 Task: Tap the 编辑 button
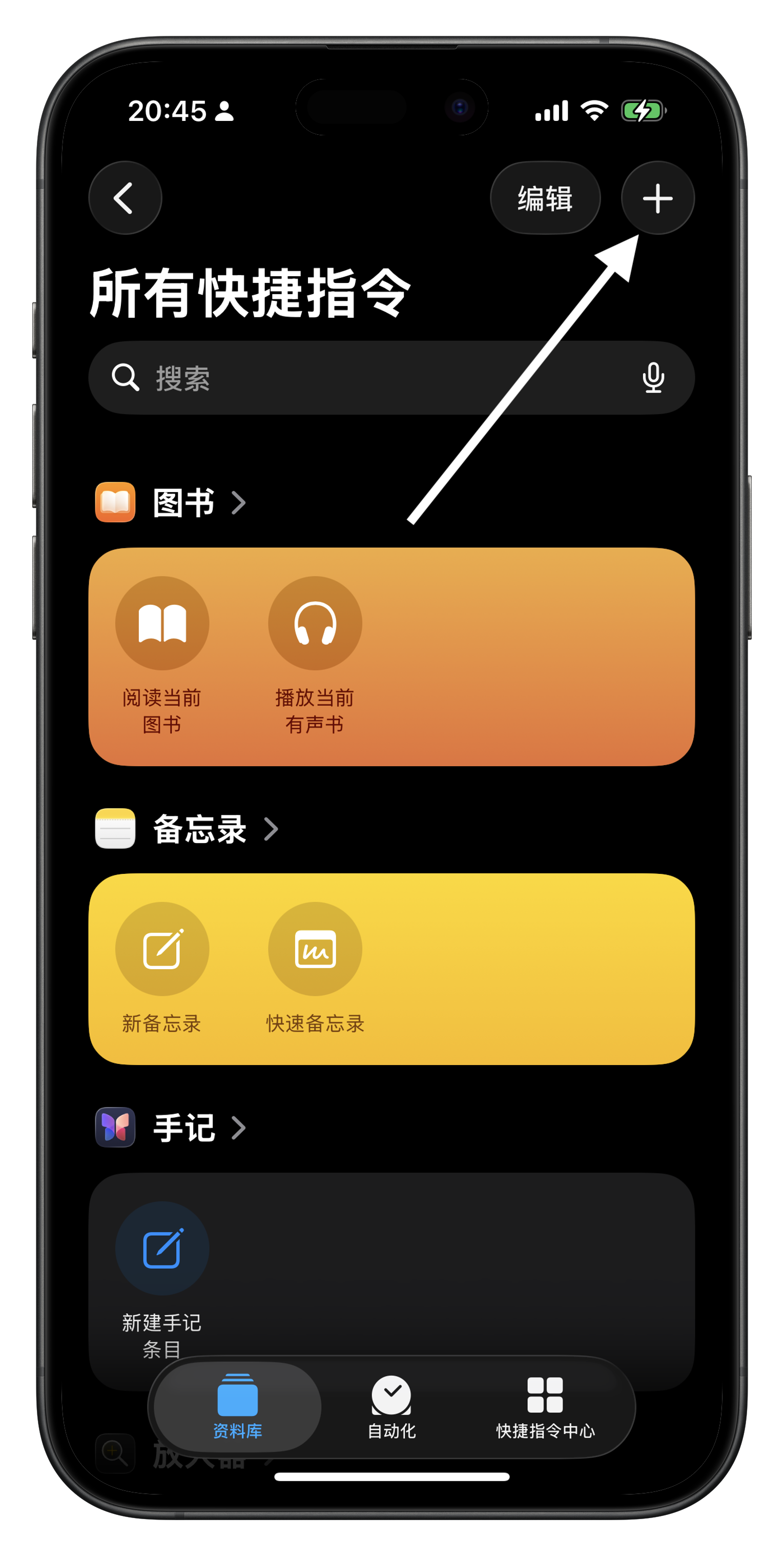click(545, 198)
